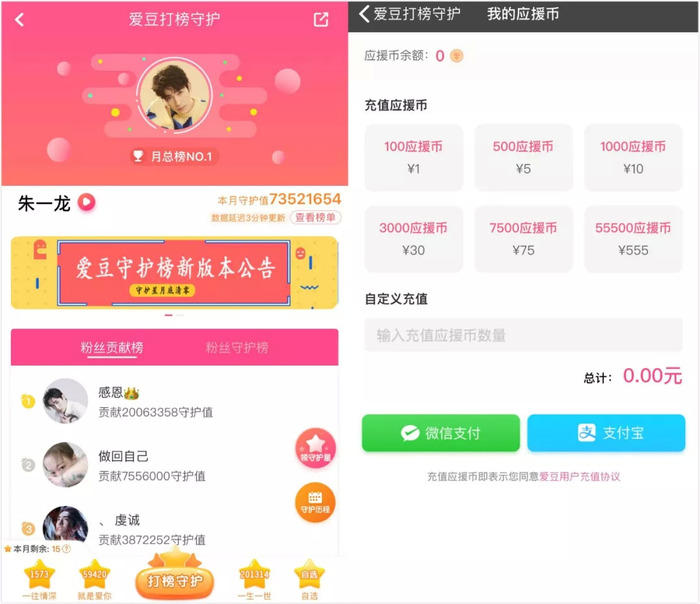Image resolution: width=700 pixels, height=604 pixels.
Task: Open 查看榜单 to view the ranking
Action: (316, 217)
